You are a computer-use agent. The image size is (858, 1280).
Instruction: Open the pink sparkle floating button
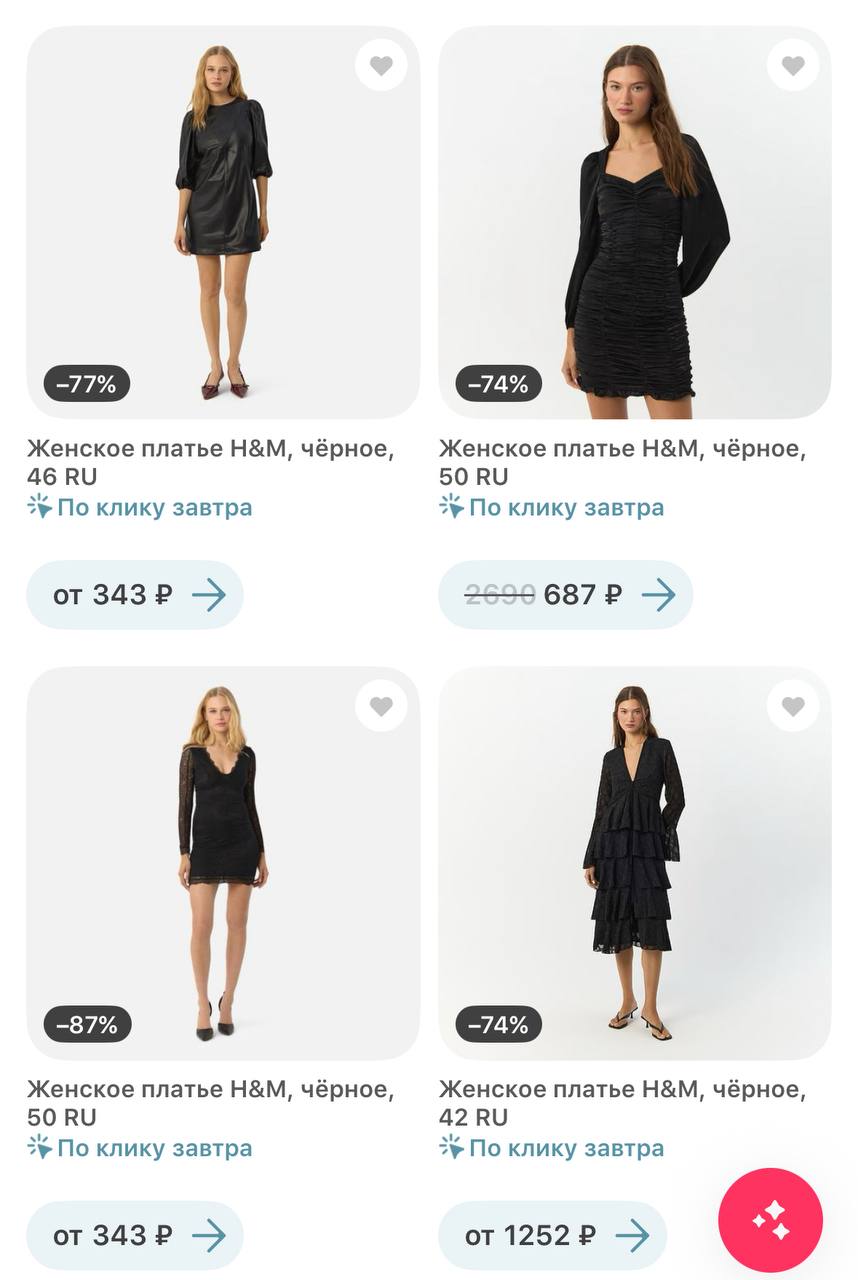pyautogui.click(x=770, y=1220)
